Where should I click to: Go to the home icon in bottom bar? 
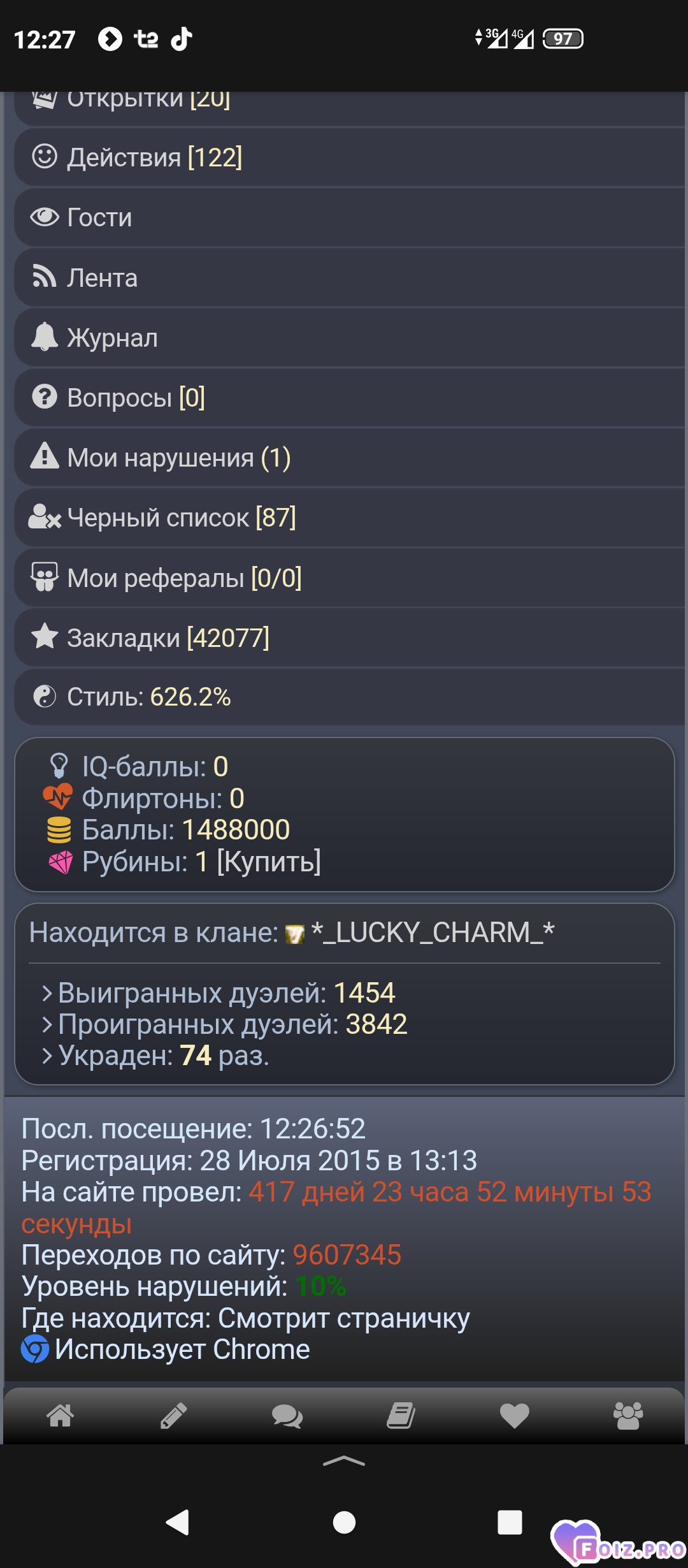[x=61, y=1416]
